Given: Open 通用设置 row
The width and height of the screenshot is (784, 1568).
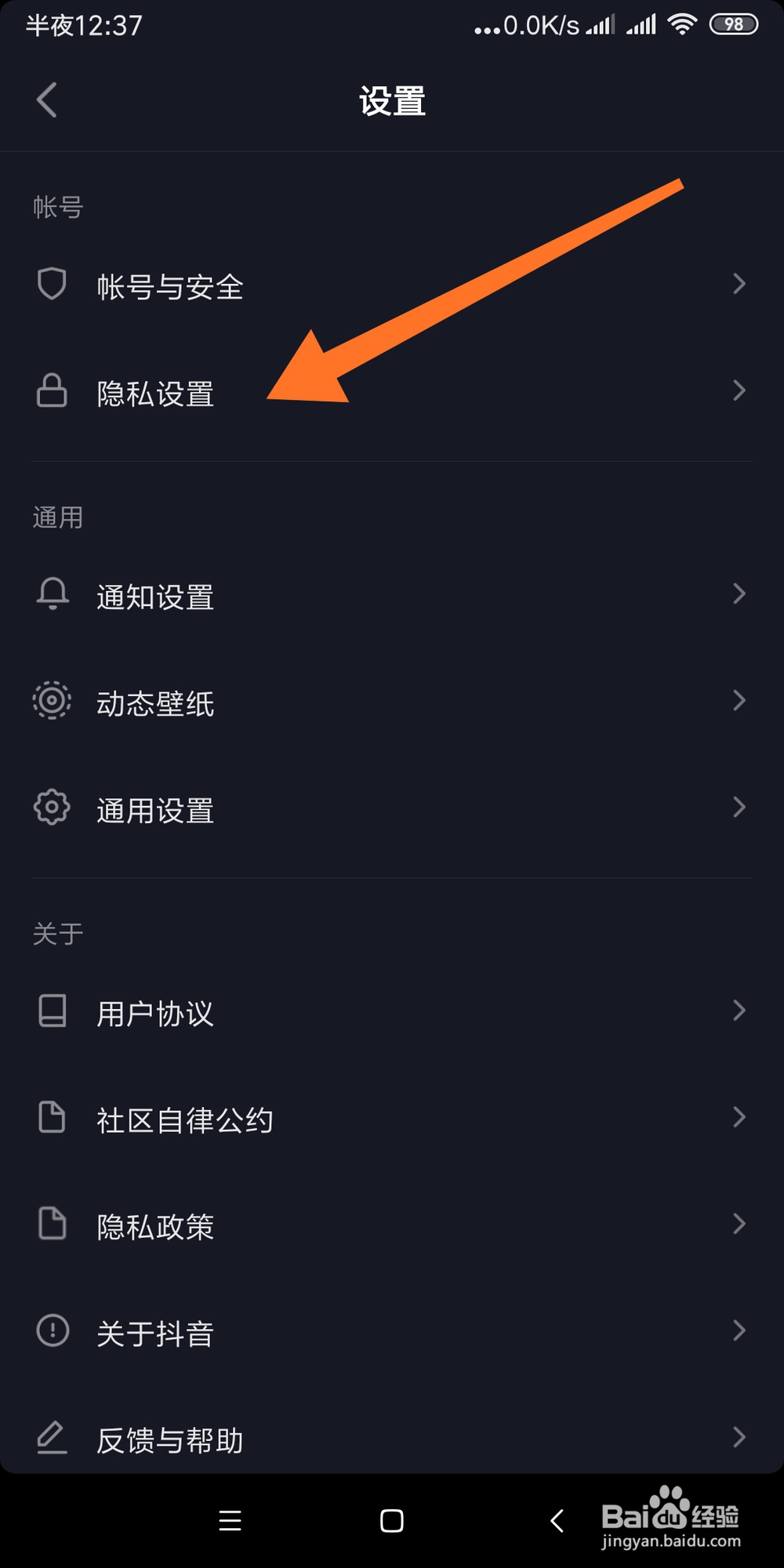Looking at the screenshot, I should point(392,809).
